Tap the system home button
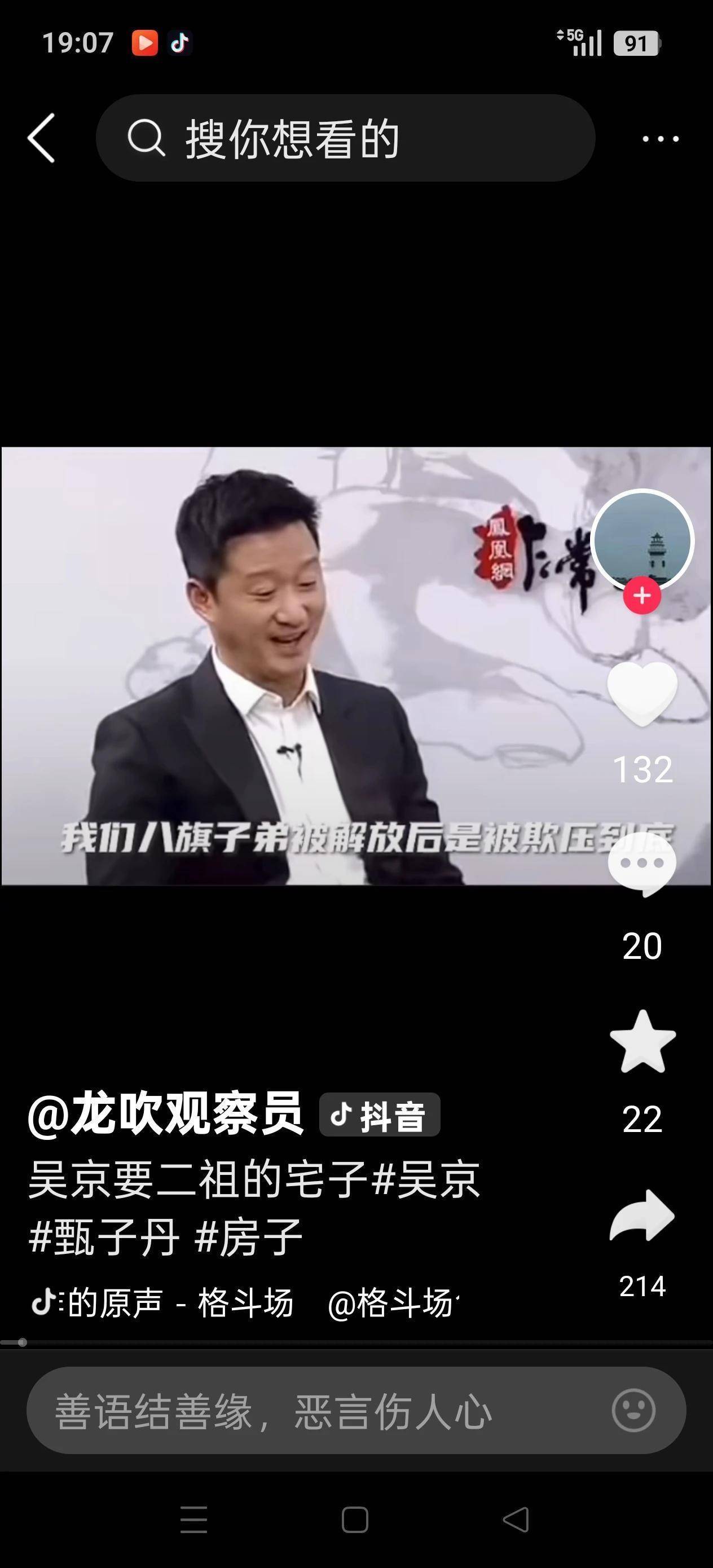 click(x=355, y=1520)
